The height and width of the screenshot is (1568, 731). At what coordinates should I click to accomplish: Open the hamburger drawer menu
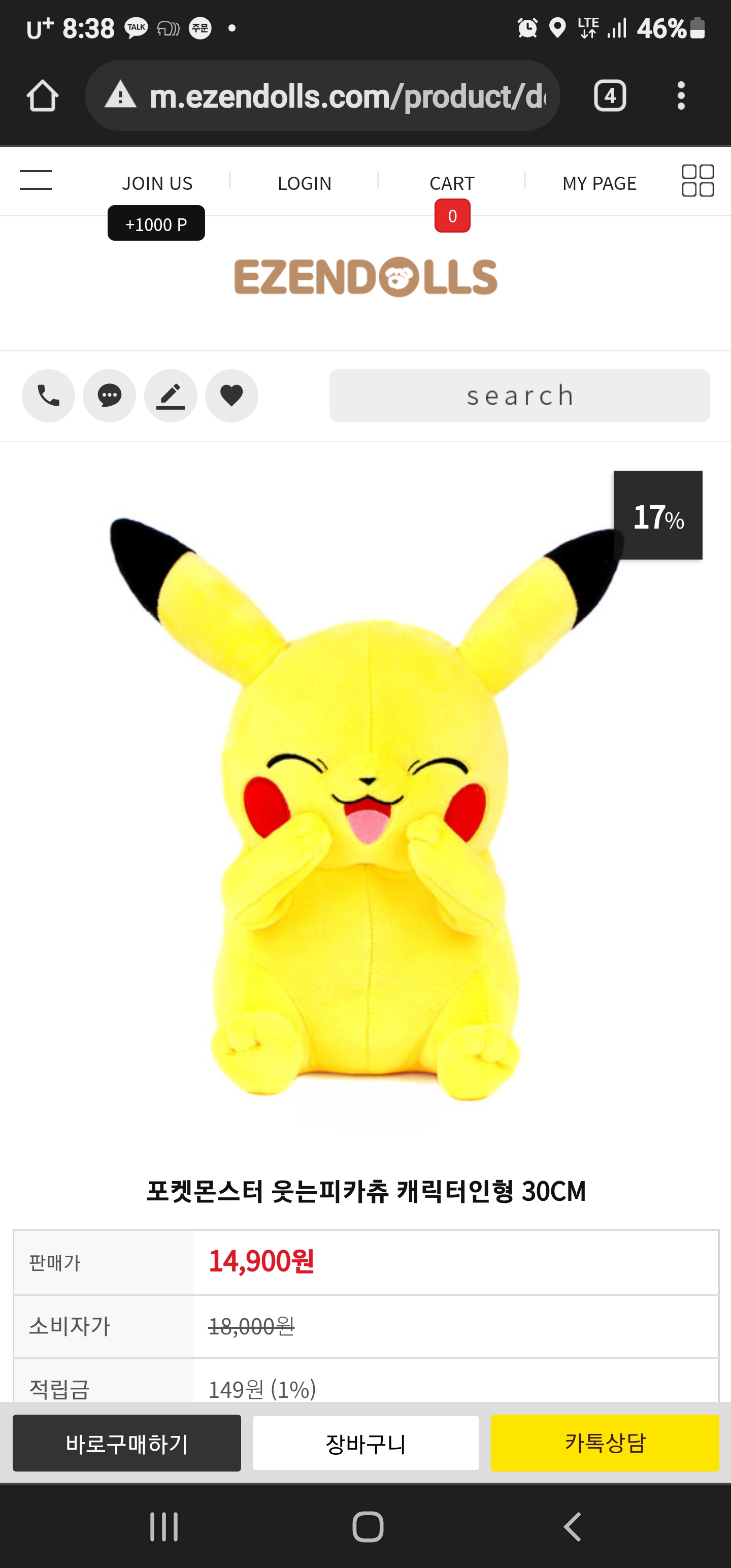click(x=36, y=180)
